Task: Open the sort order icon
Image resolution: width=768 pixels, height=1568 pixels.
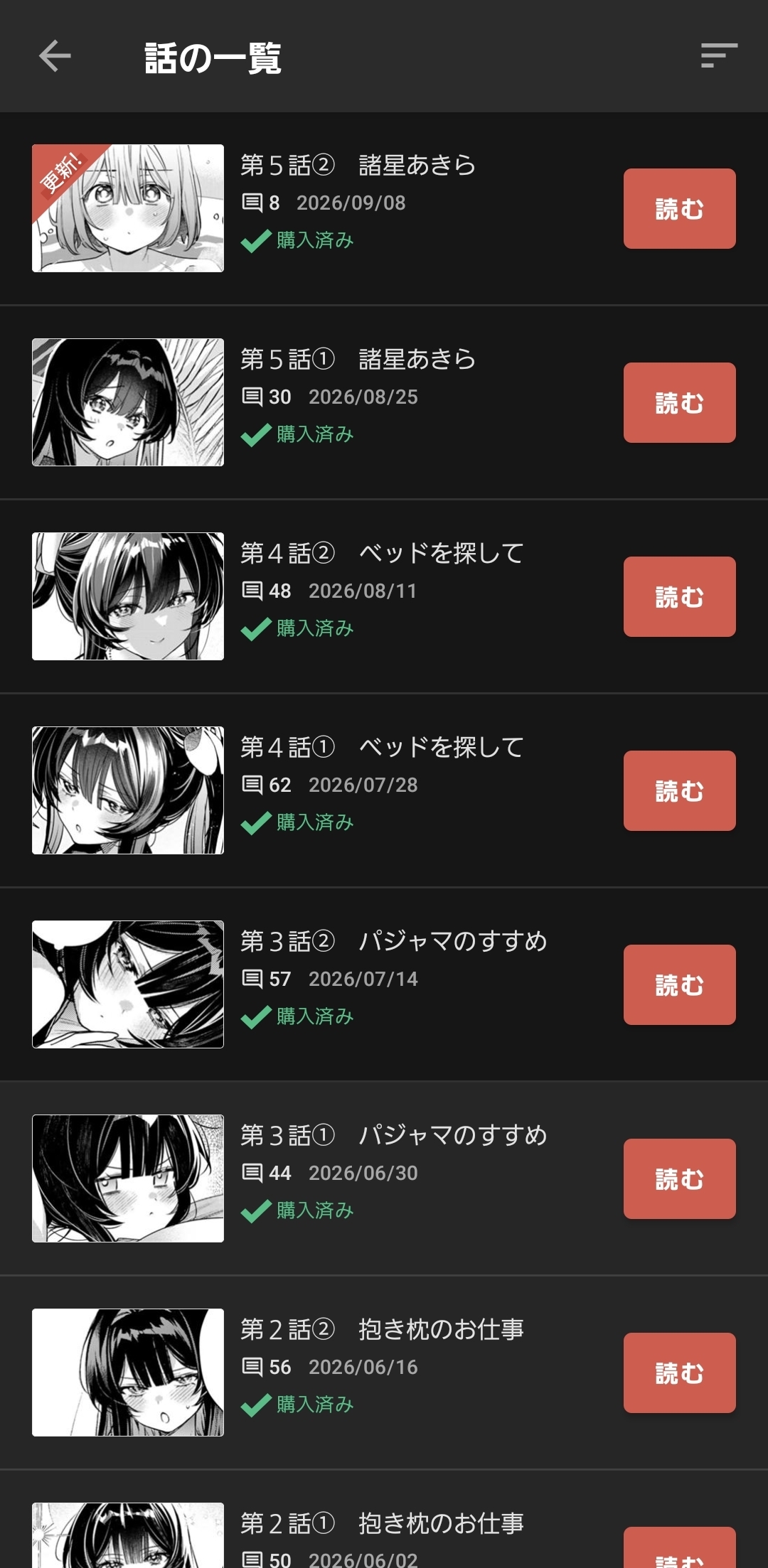Action: pyautogui.click(x=719, y=55)
